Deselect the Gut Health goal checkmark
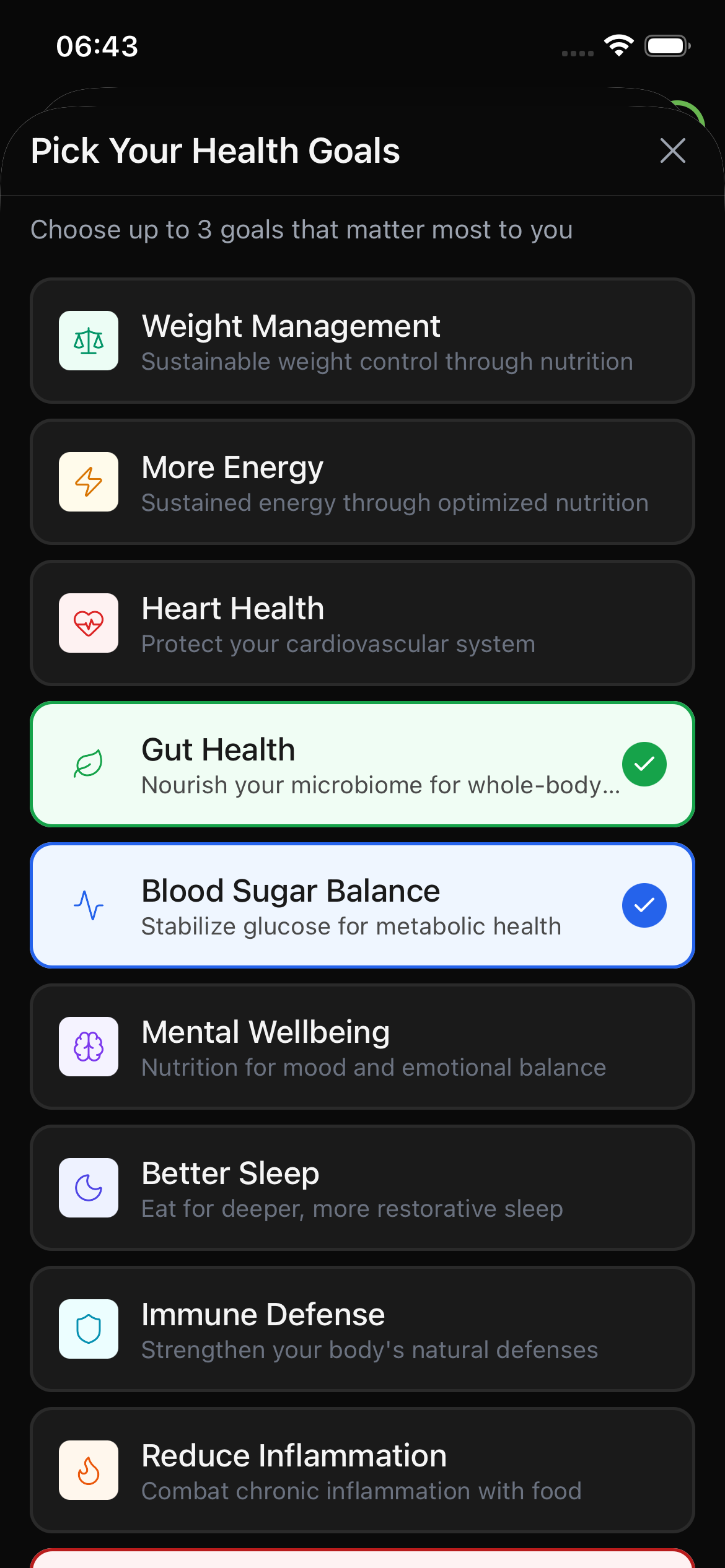This screenshot has width=725, height=1568. [644, 764]
